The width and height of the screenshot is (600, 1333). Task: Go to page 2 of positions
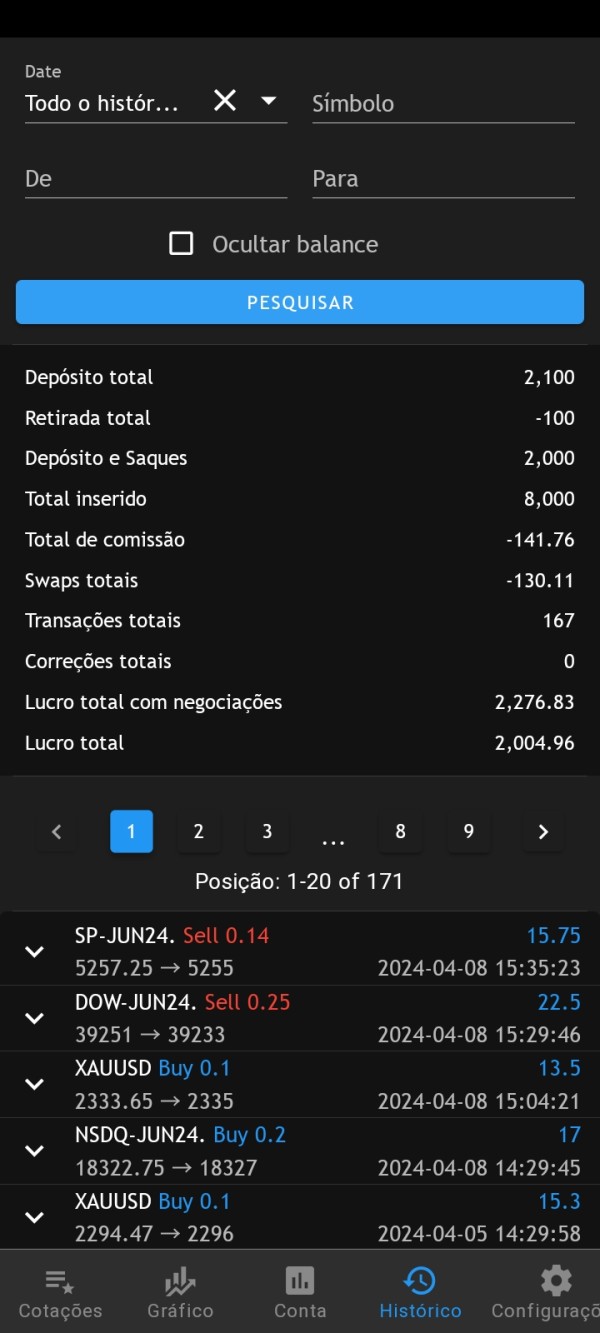coord(199,831)
